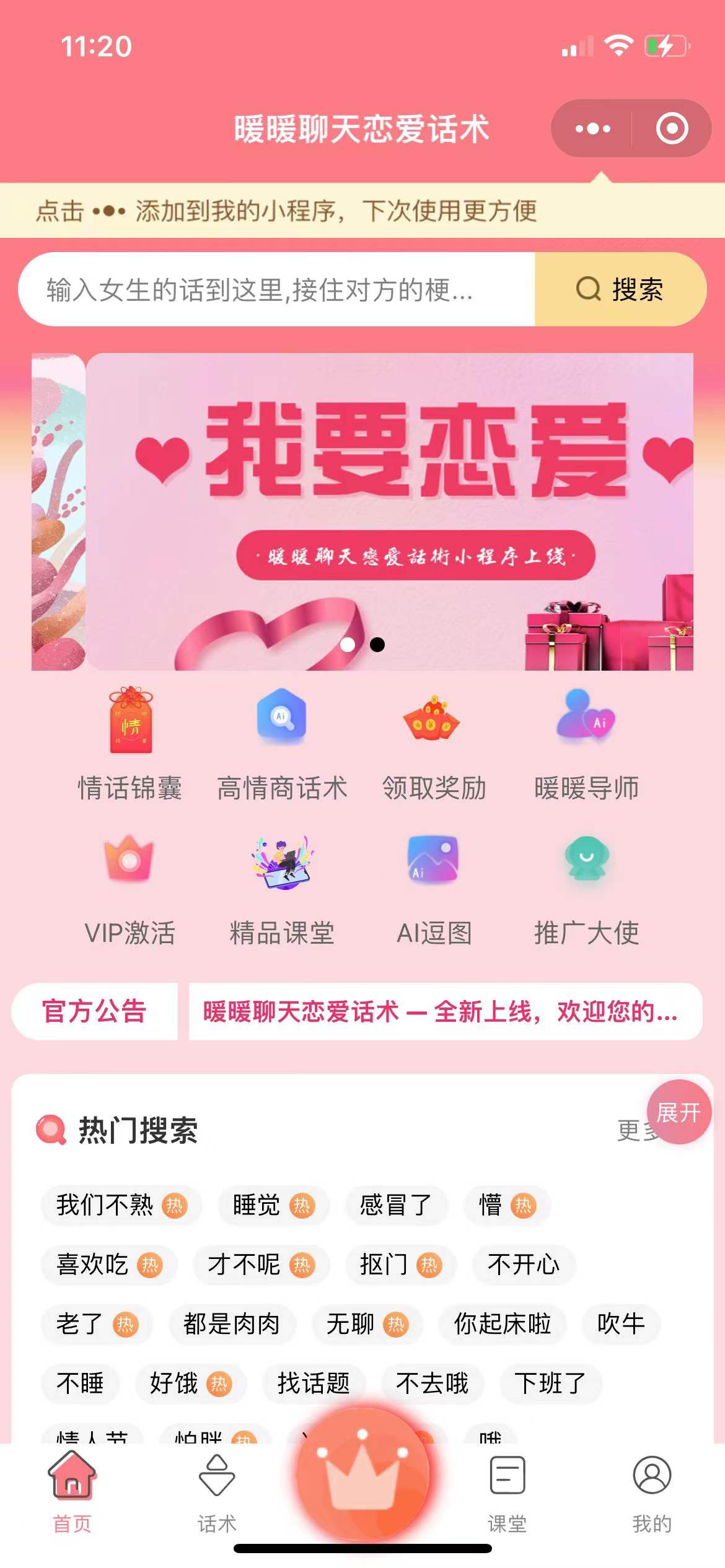Open the mini program more-options menu
The image size is (725, 1568).
point(592,129)
